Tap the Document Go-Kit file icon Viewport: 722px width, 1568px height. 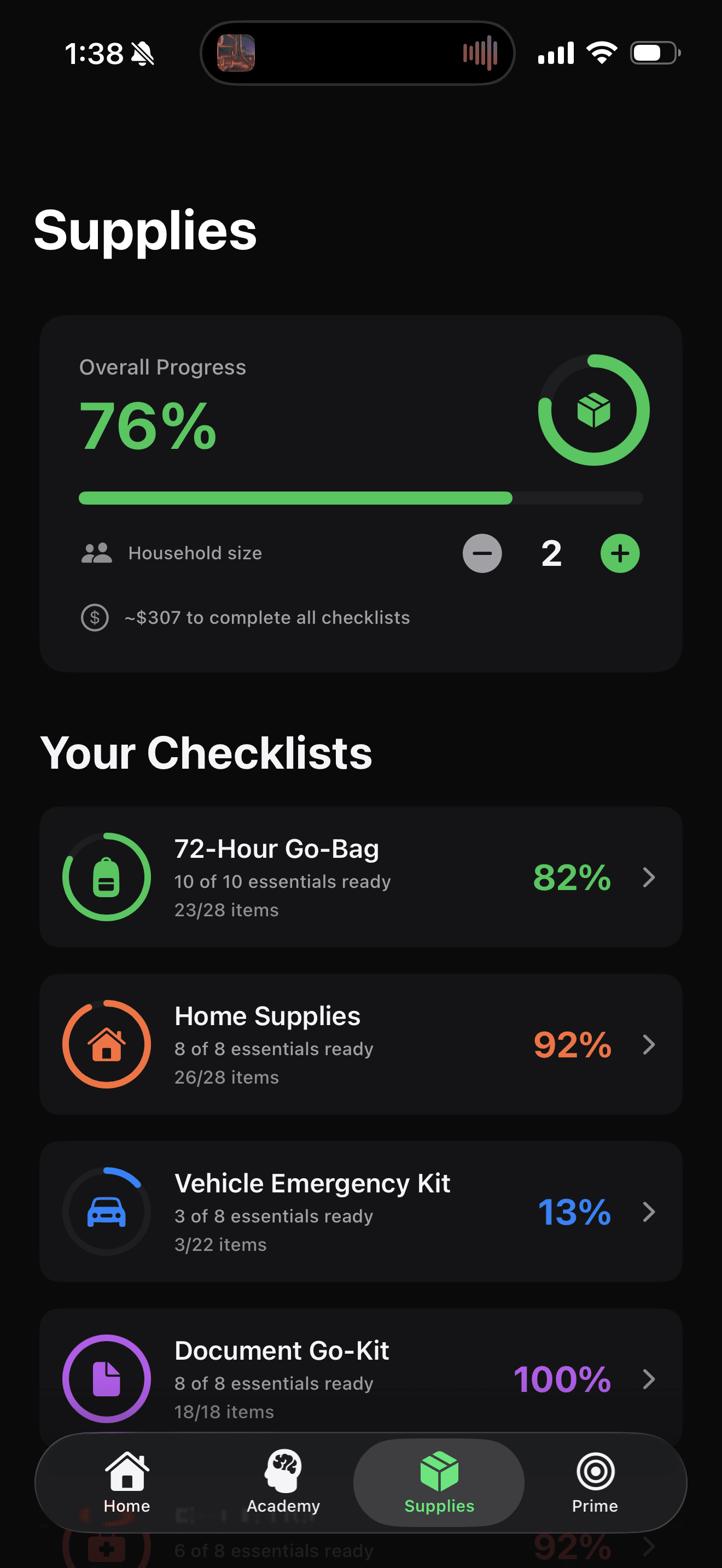click(106, 1380)
